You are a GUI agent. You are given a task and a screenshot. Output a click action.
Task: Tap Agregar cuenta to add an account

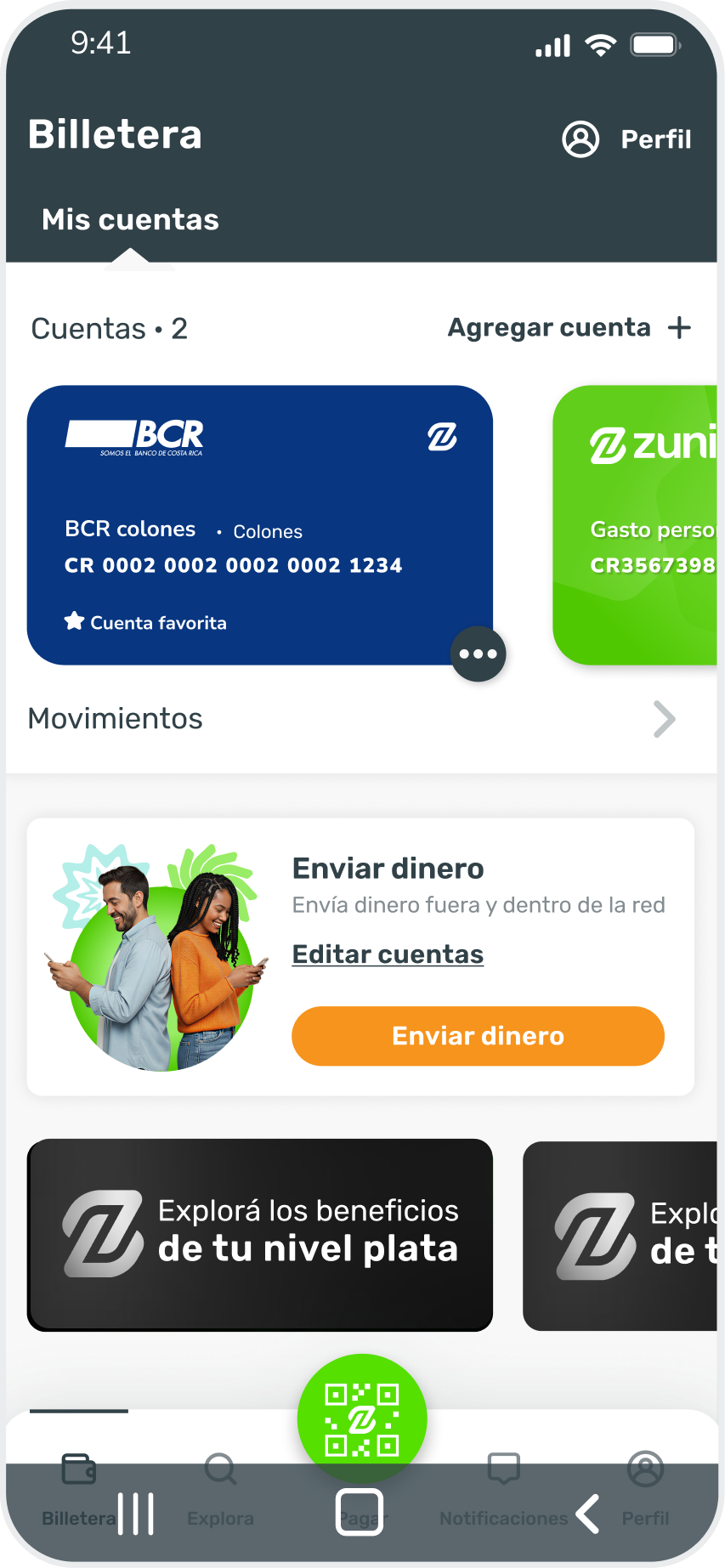tap(569, 328)
